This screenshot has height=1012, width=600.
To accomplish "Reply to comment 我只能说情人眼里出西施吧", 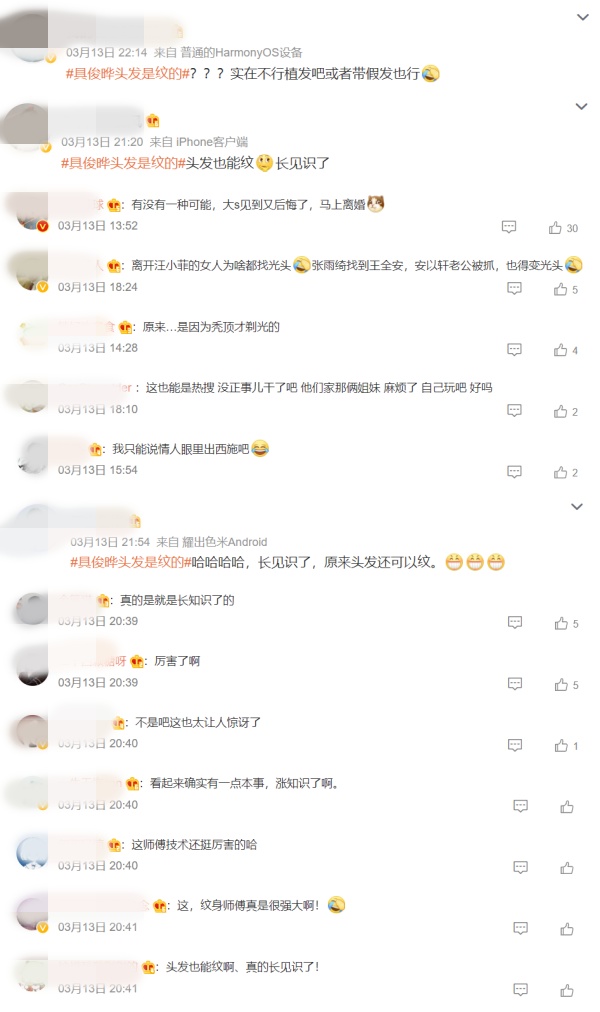I will click(514, 472).
